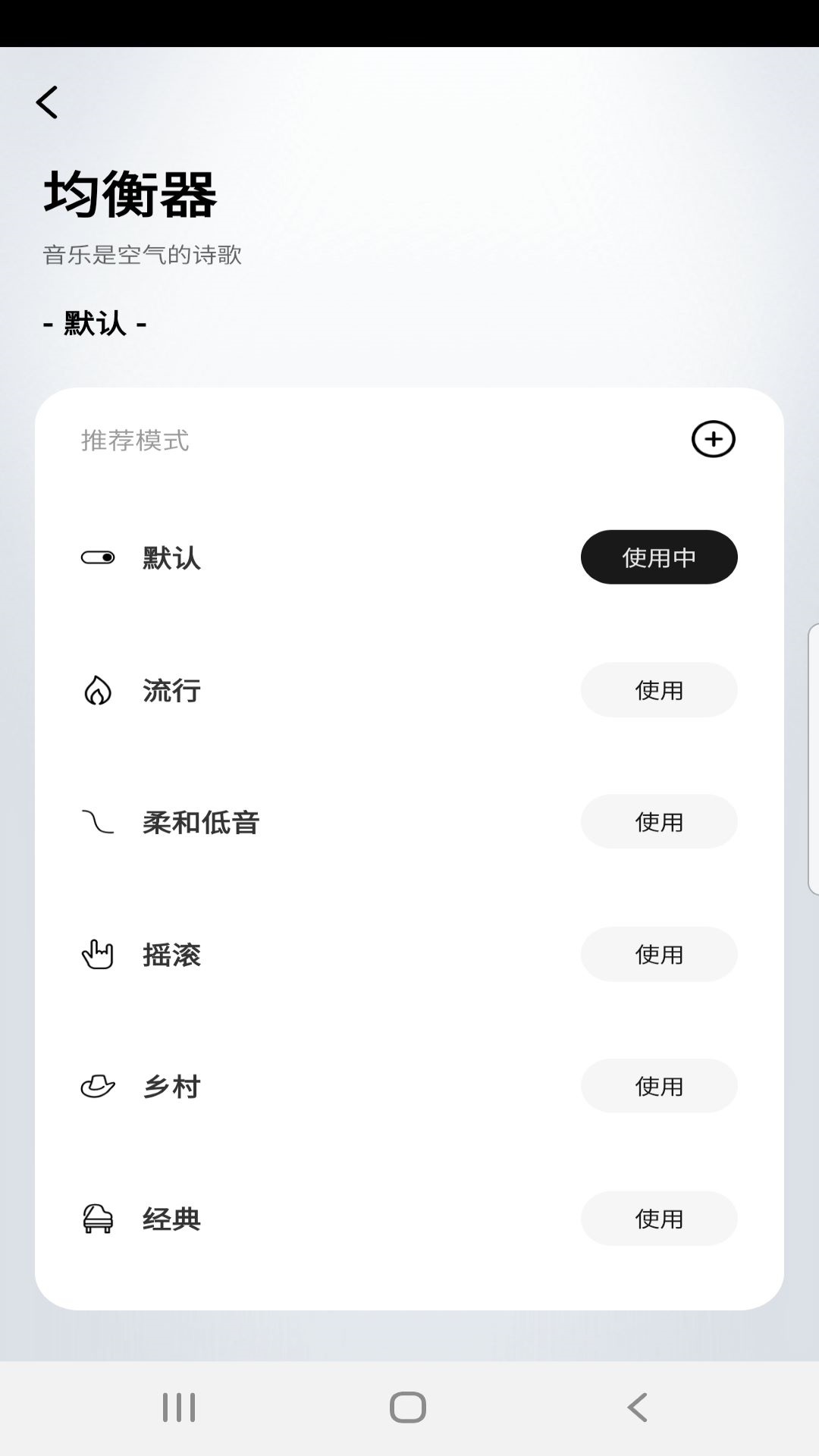Click the cowboy hat icon beside 乡村
The image size is (819, 1456).
(97, 1086)
